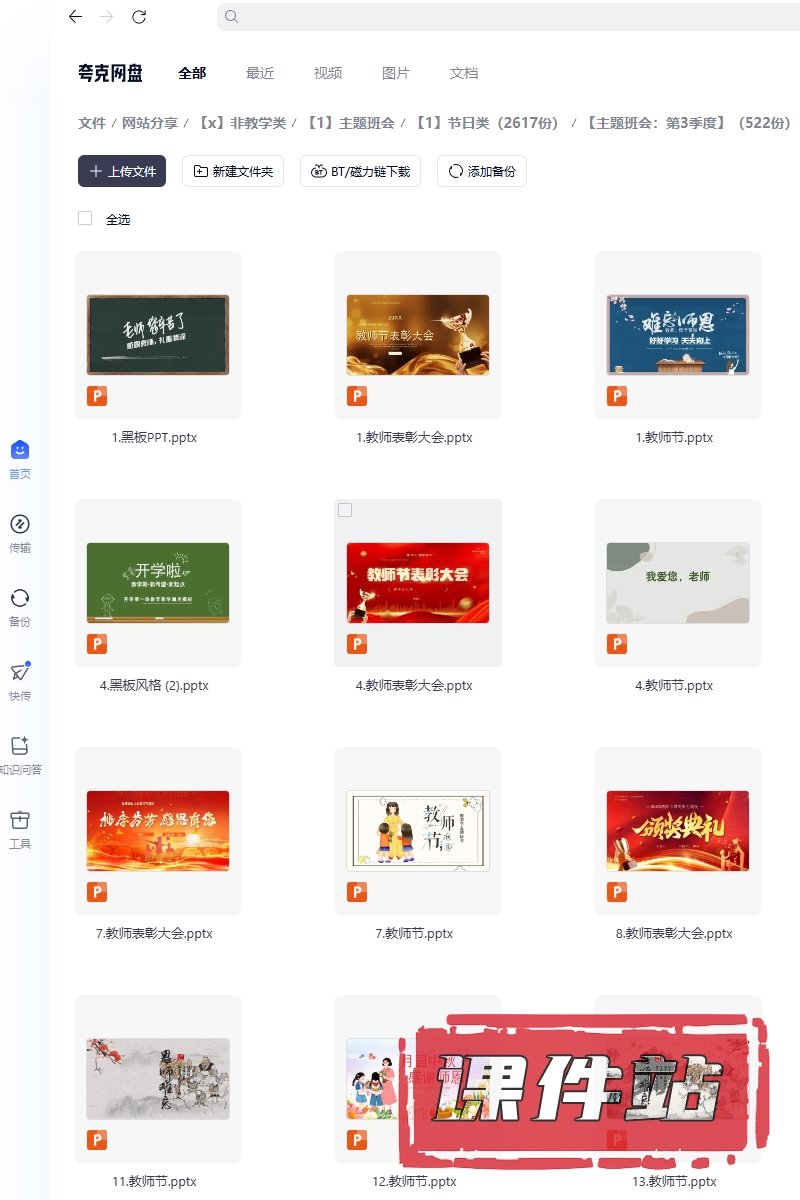Screen dimensions: 800x1200
Task: Tap the 添加备份 button
Action: (x=481, y=171)
